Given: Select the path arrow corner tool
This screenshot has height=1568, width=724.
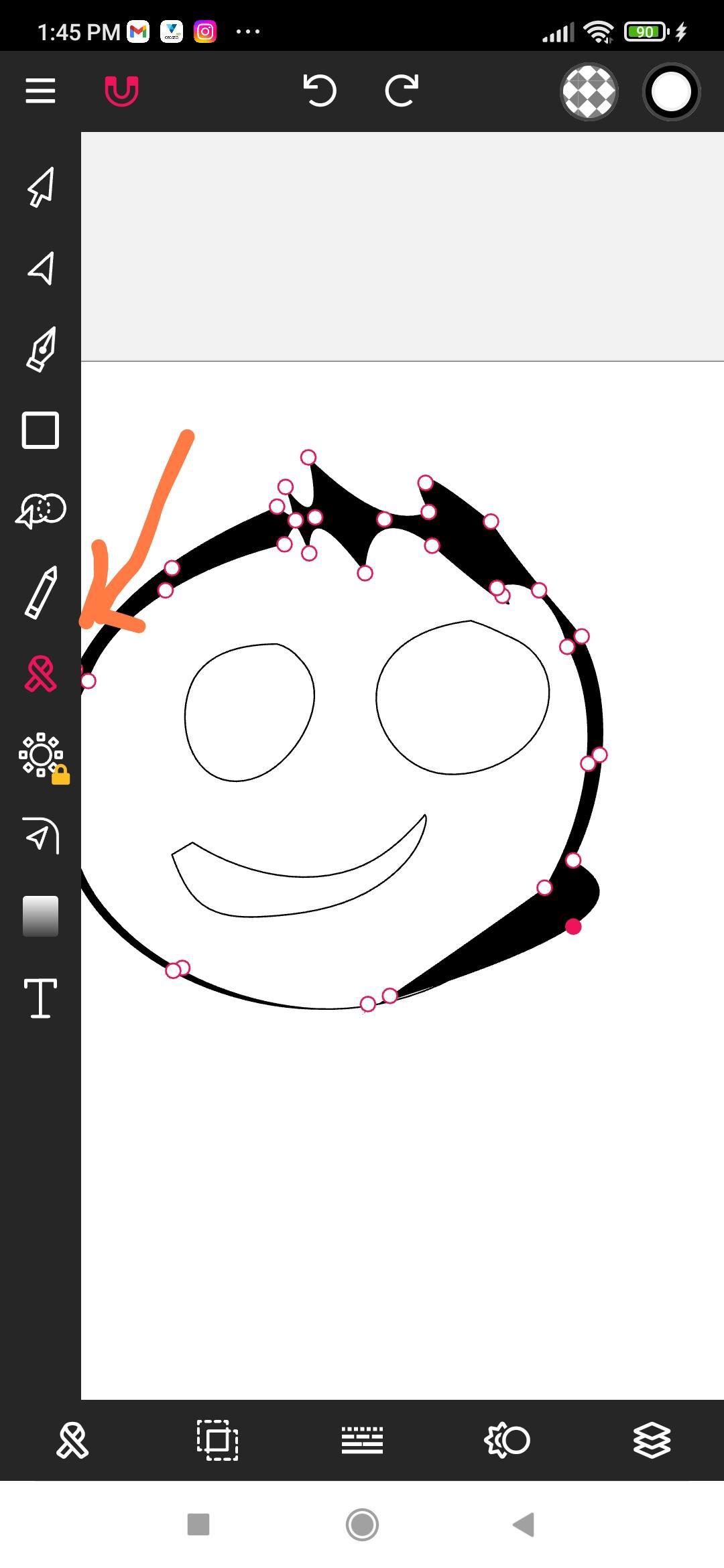Looking at the screenshot, I should (41, 836).
